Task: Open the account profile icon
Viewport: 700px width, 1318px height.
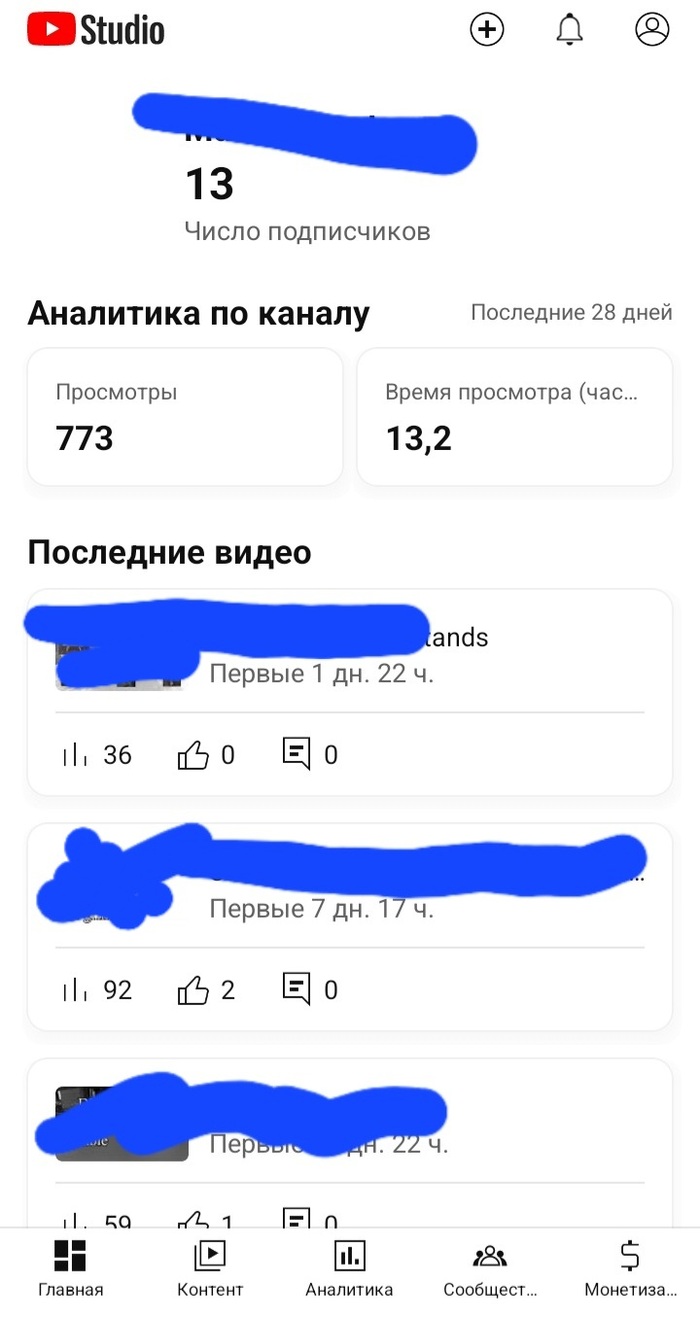Action: coord(652,30)
